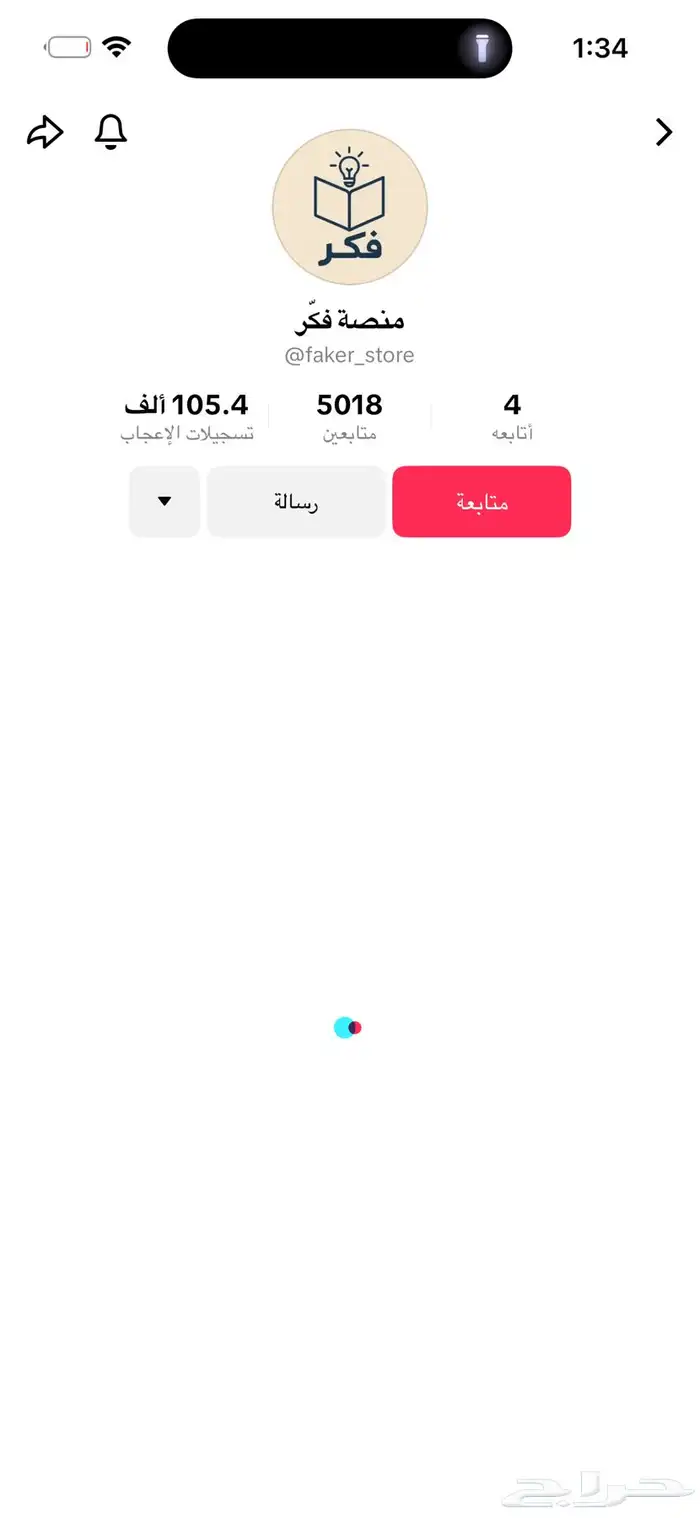
Task: Open the 5018 متابعين followers list
Action: (349, 416)
